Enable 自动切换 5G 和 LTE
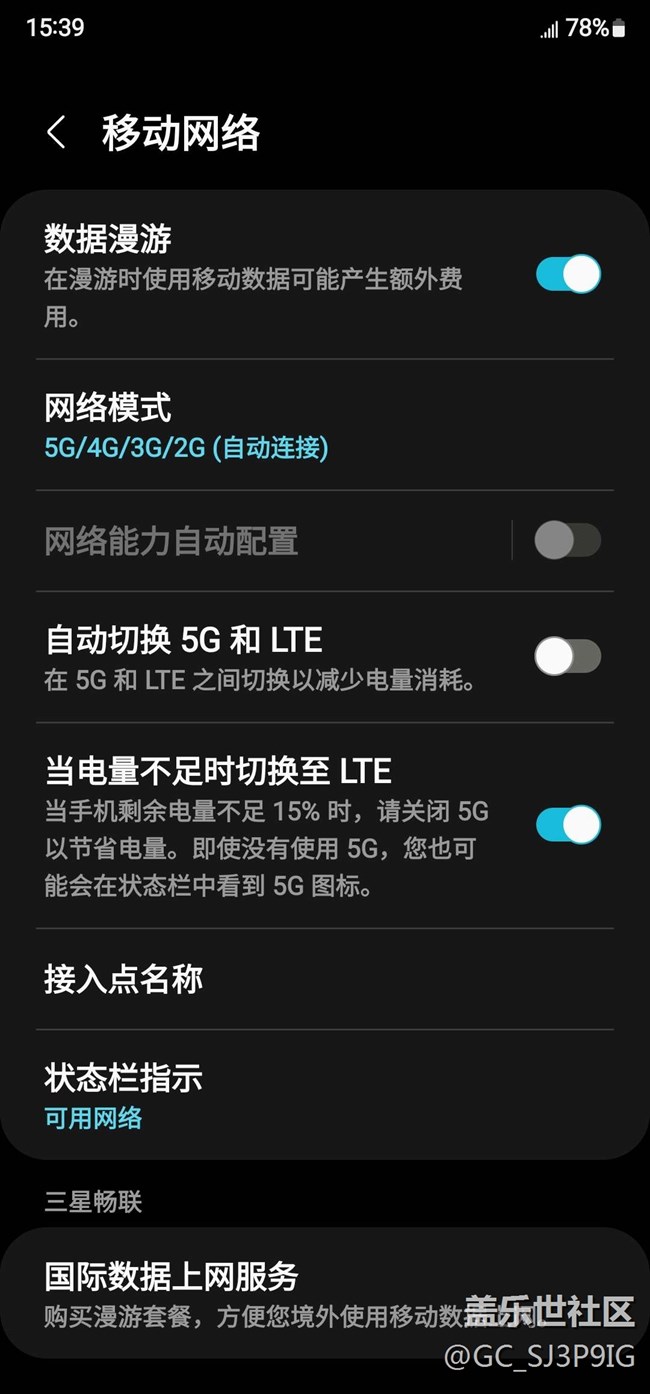 click(567, 657)
